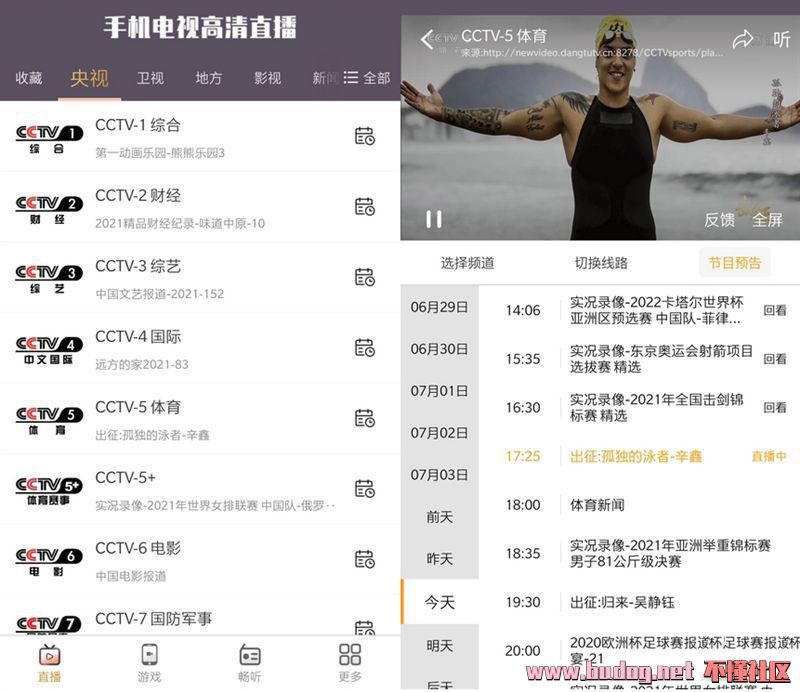Select the 选择频道 tab
This screenshot has height=692, width=800.
click(x=467, y=263)
